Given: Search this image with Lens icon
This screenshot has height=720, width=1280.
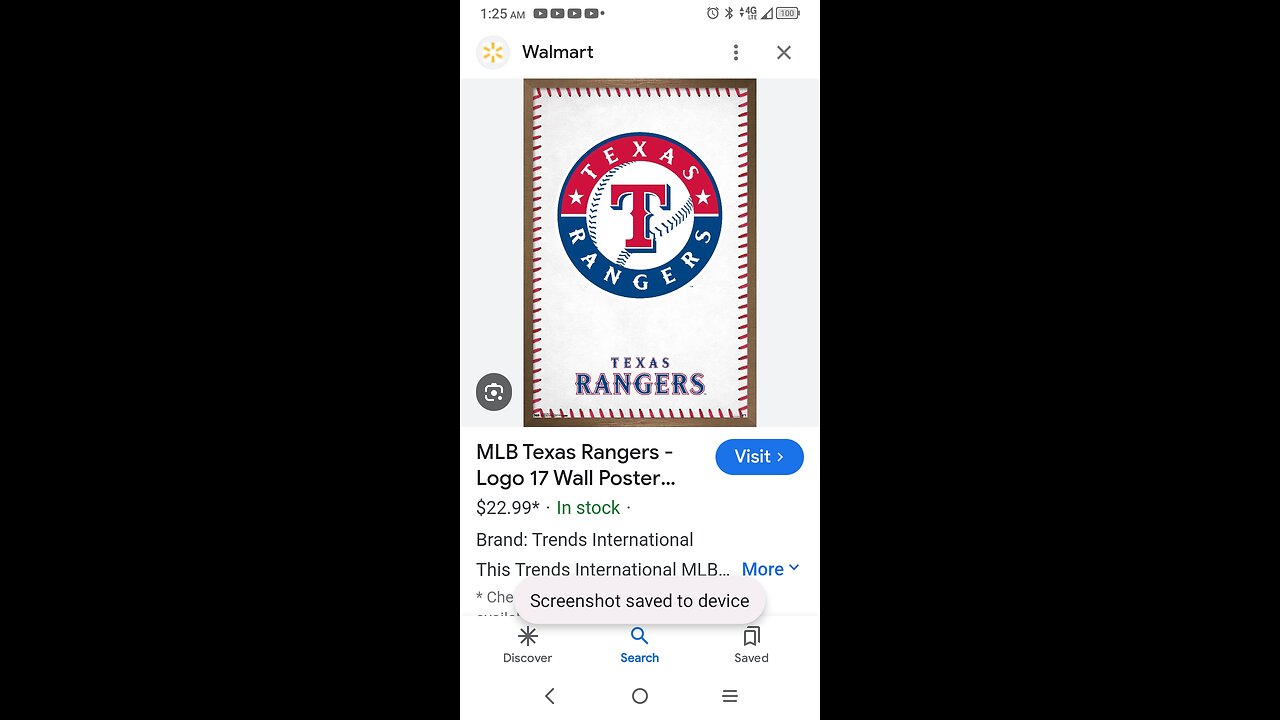Looking at the screenshot, I should [x=494, y=392].
